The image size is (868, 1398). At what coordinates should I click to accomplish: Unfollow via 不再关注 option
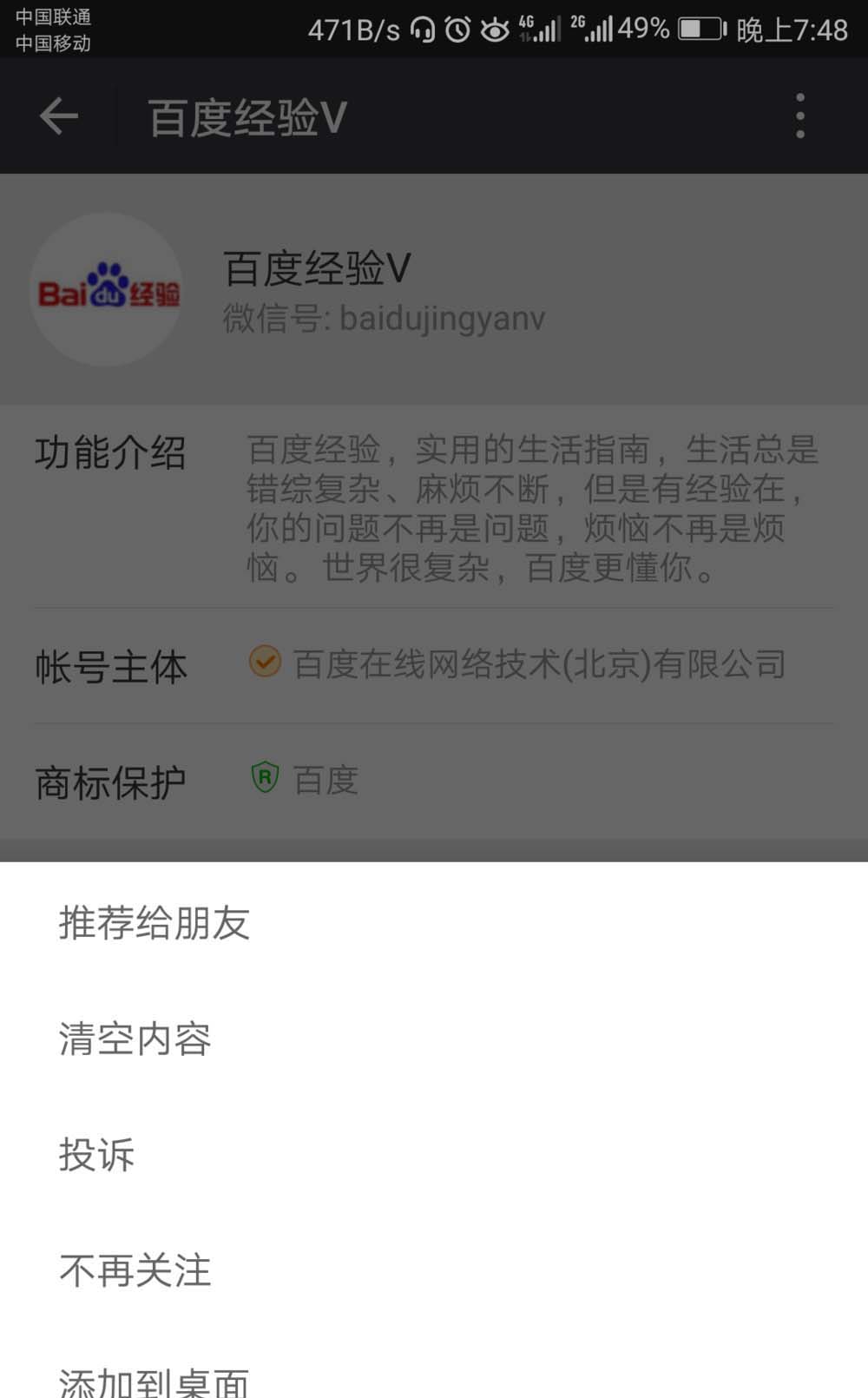click(x=135, y=1270)
